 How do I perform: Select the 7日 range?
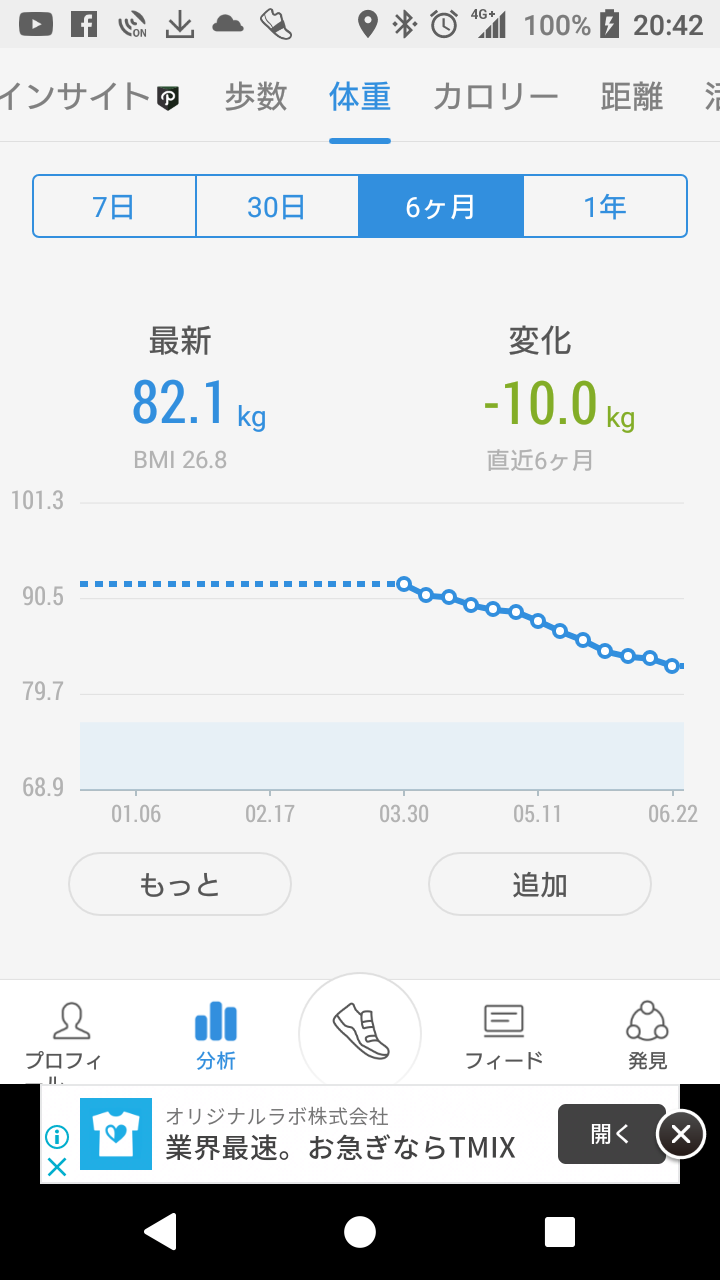(114, 207)
